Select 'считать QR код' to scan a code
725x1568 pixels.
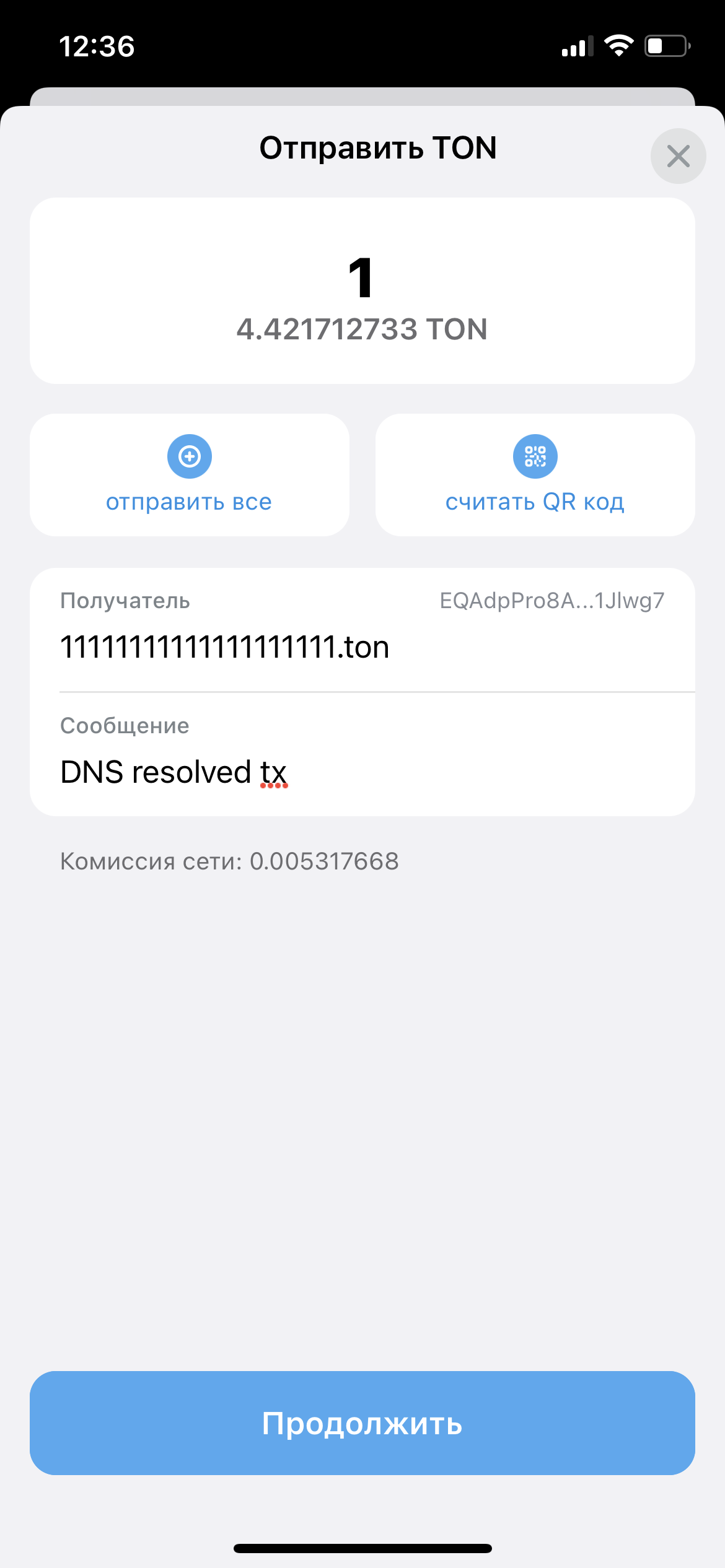click(x=535, y=502)
